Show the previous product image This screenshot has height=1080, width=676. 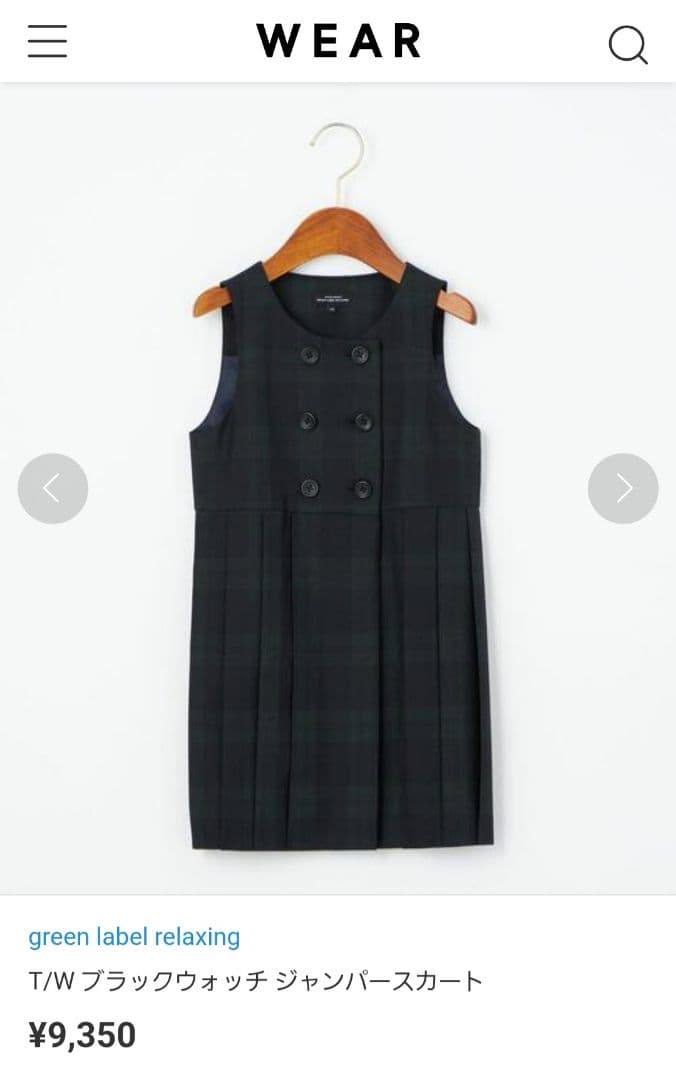(53, 488)
